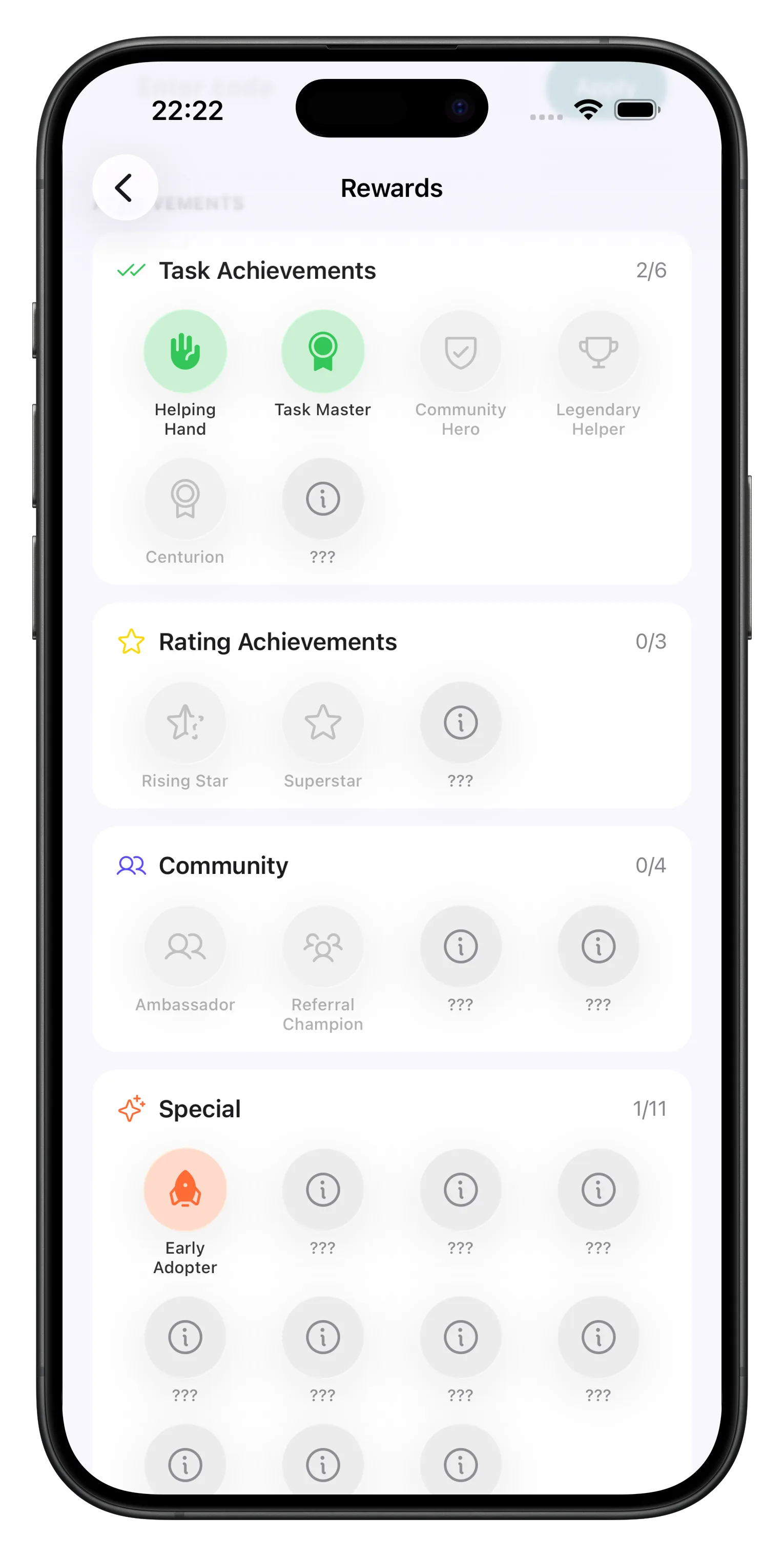View the Superstar rating badge
The width and height of the screenshot is (784, 1556).
322,723
